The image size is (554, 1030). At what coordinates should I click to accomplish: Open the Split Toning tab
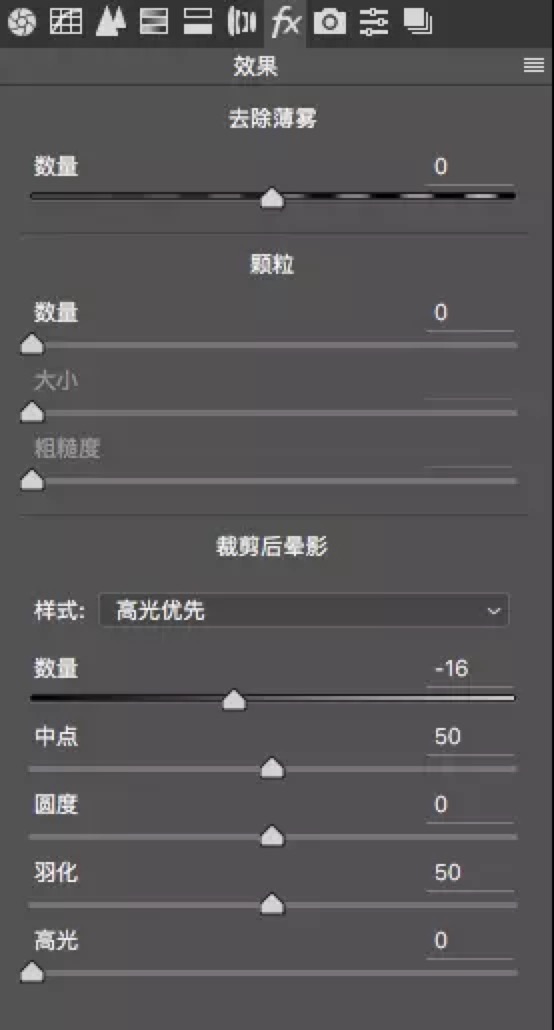(x=198, y=22)
